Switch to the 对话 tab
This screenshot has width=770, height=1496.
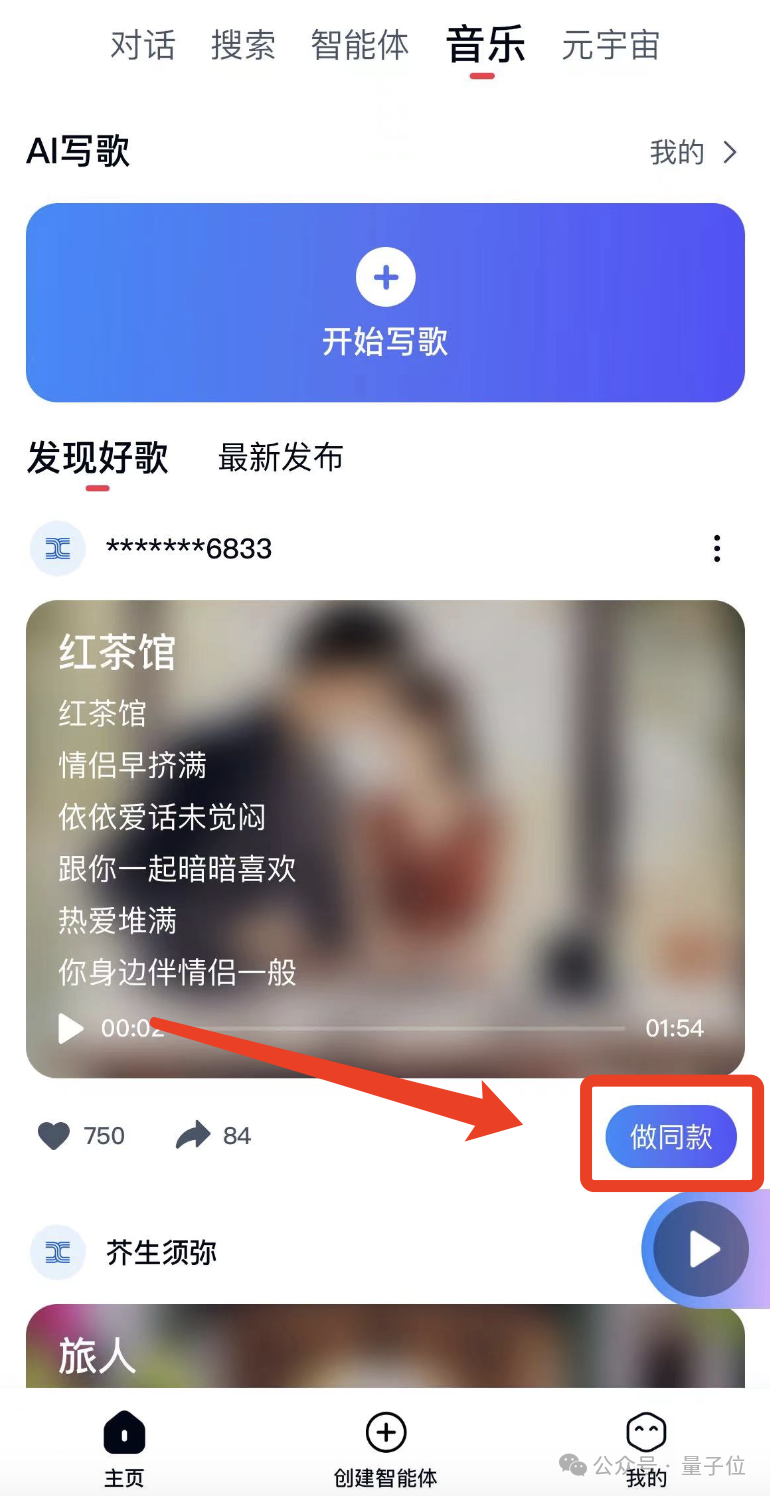142,46
